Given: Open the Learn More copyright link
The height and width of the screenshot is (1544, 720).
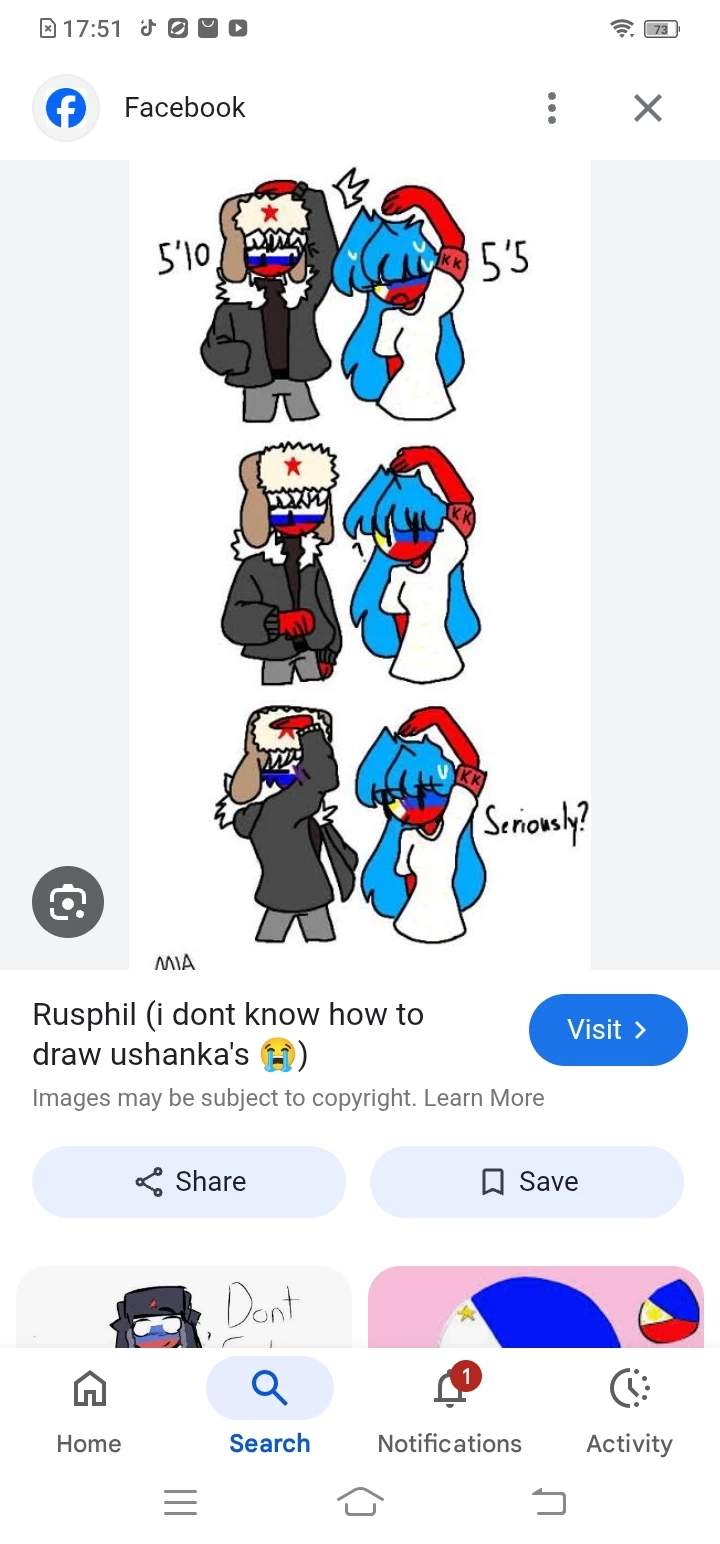Looking at the screenshot, I should [484, 1098].
